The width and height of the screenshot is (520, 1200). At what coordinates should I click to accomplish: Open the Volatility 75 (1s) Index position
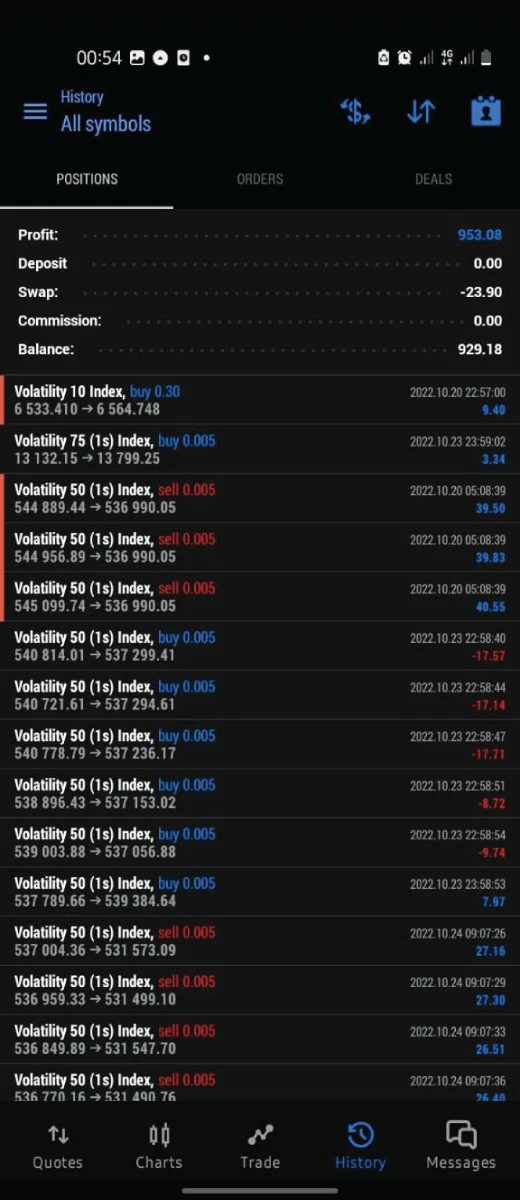pos(260,449)
